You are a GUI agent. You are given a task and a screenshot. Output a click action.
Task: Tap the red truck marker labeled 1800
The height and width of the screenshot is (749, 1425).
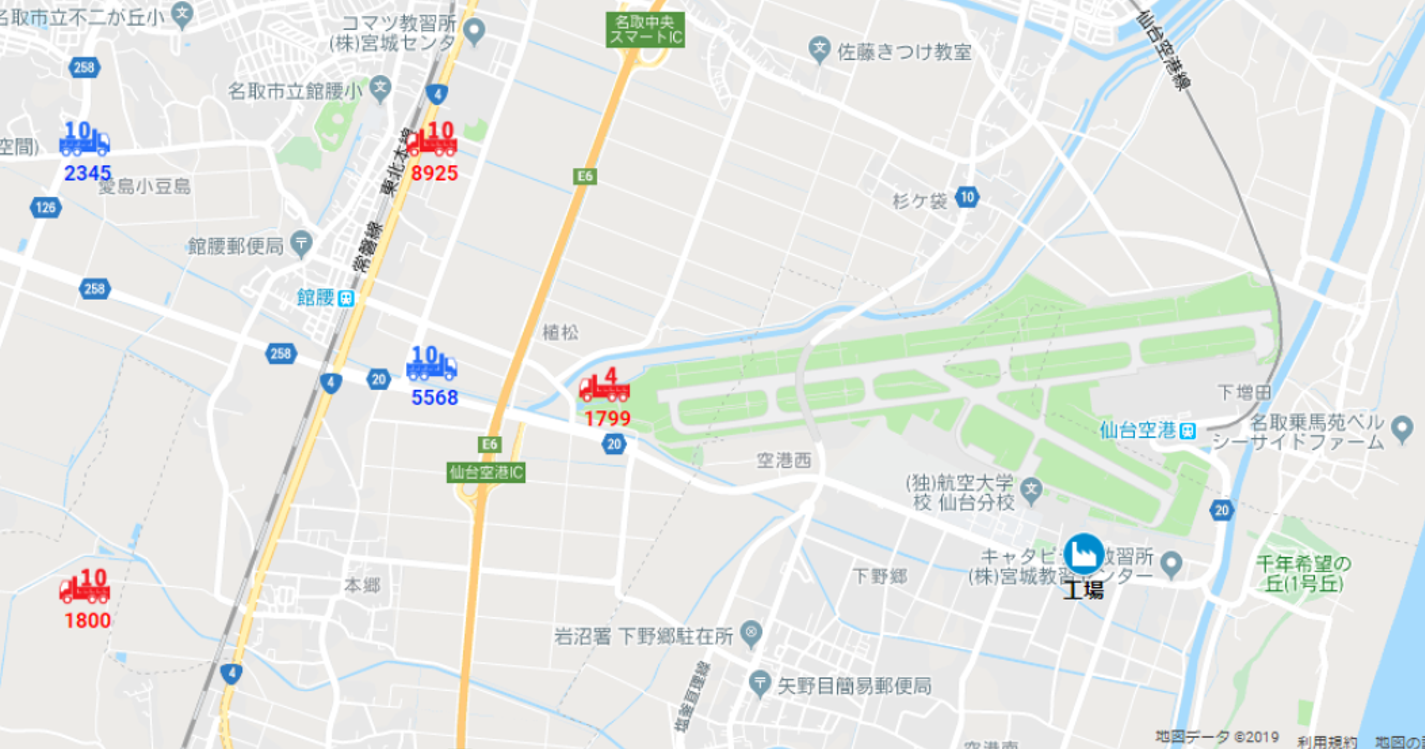point(85,590)
